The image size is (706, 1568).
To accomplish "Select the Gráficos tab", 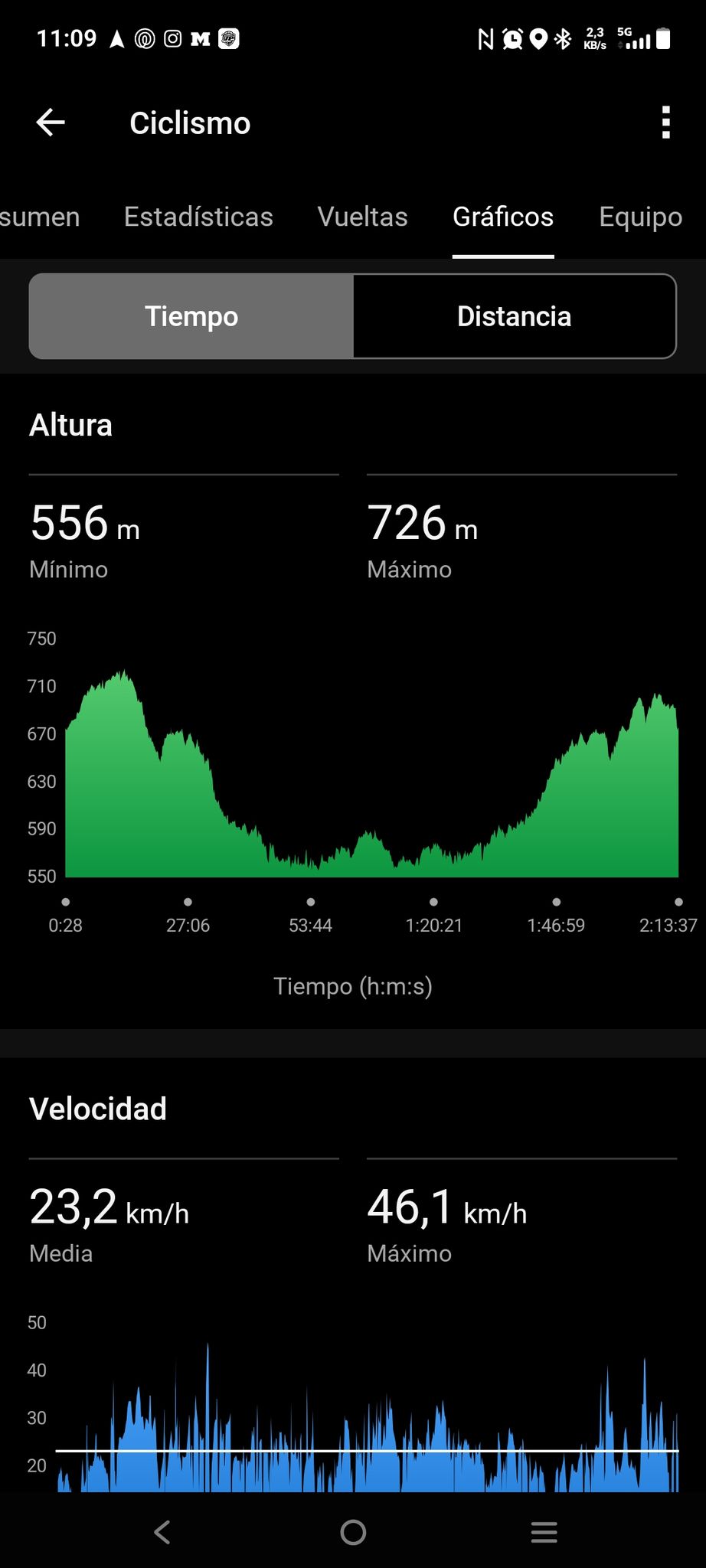I will [503, 217].
